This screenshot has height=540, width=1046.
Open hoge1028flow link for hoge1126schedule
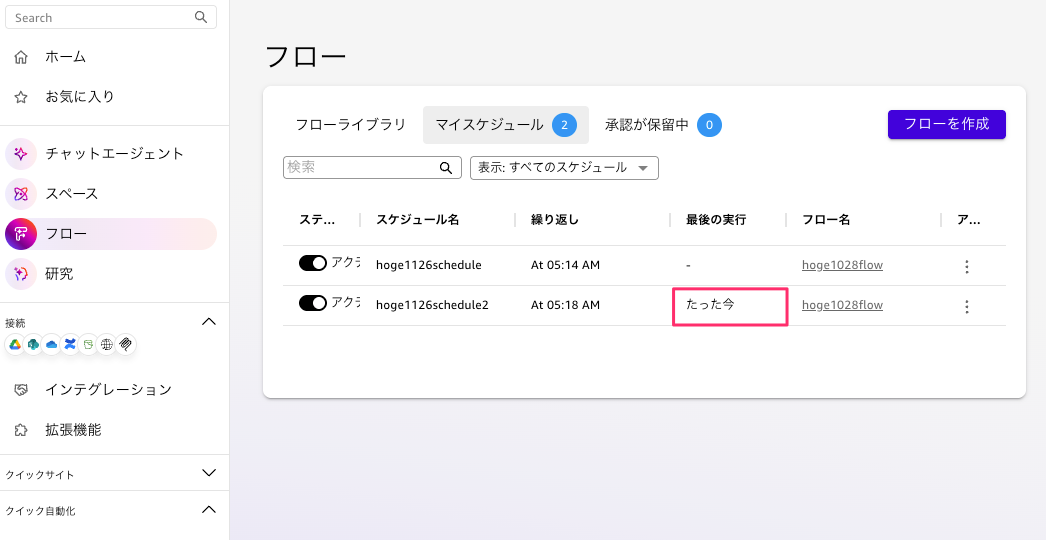coord(842,265)
